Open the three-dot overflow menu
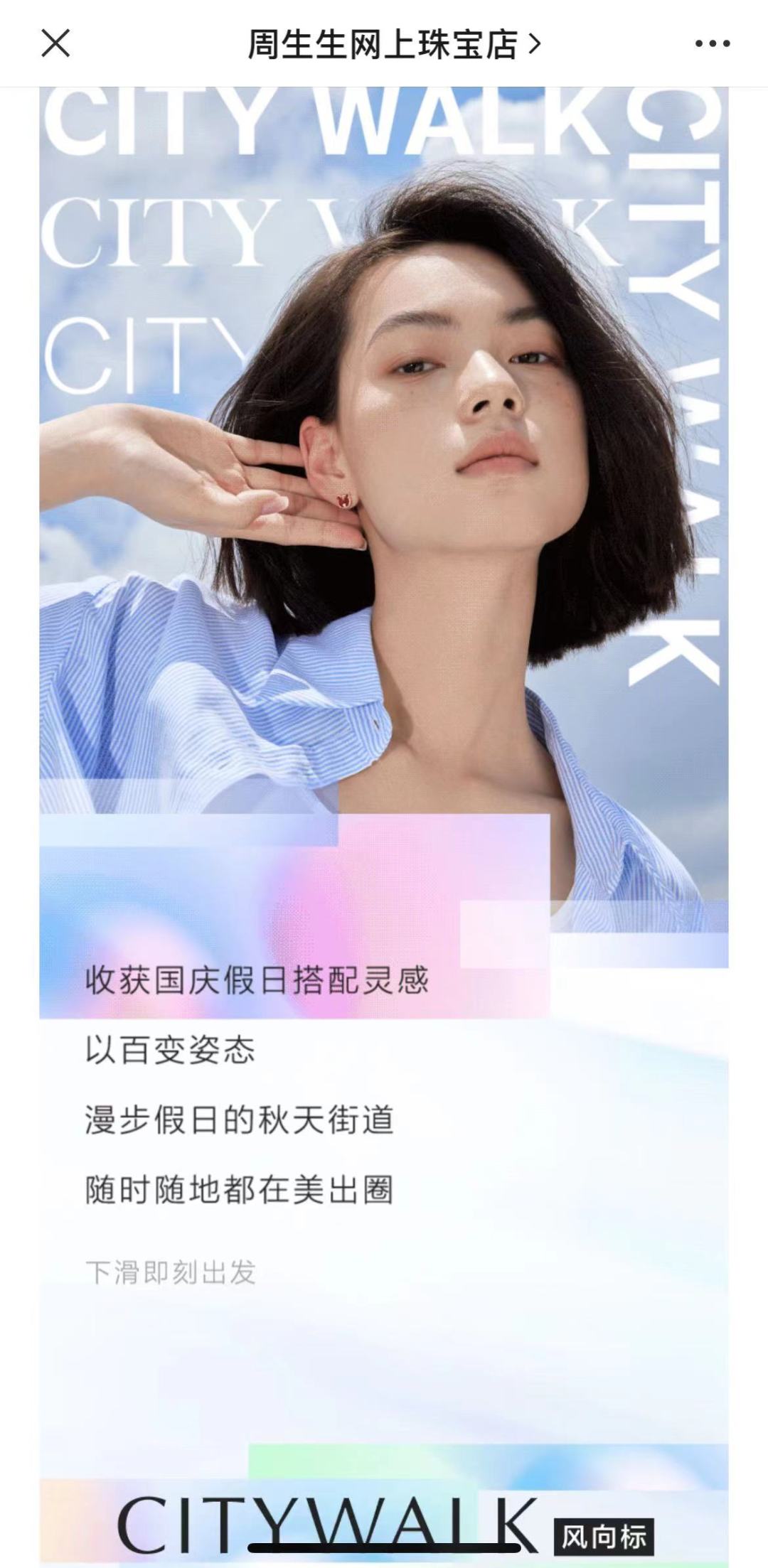 tap(712, 44)
